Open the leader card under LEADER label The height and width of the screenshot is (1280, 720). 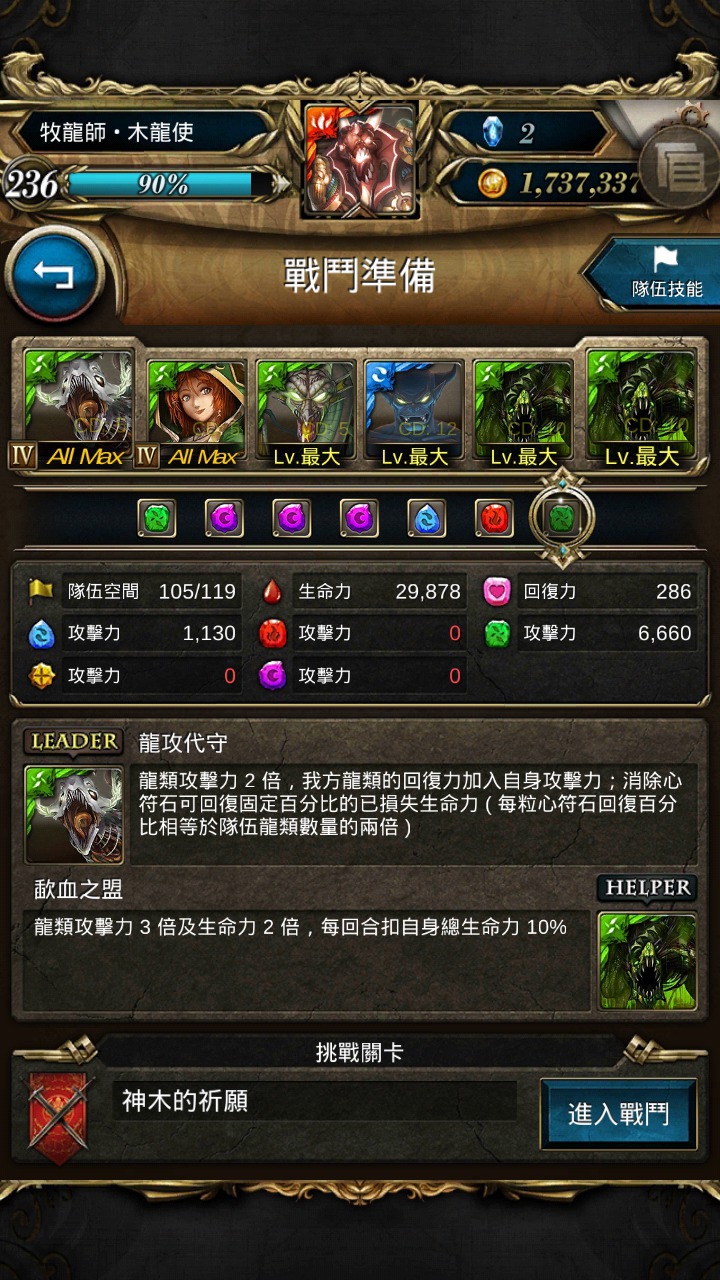74,815
